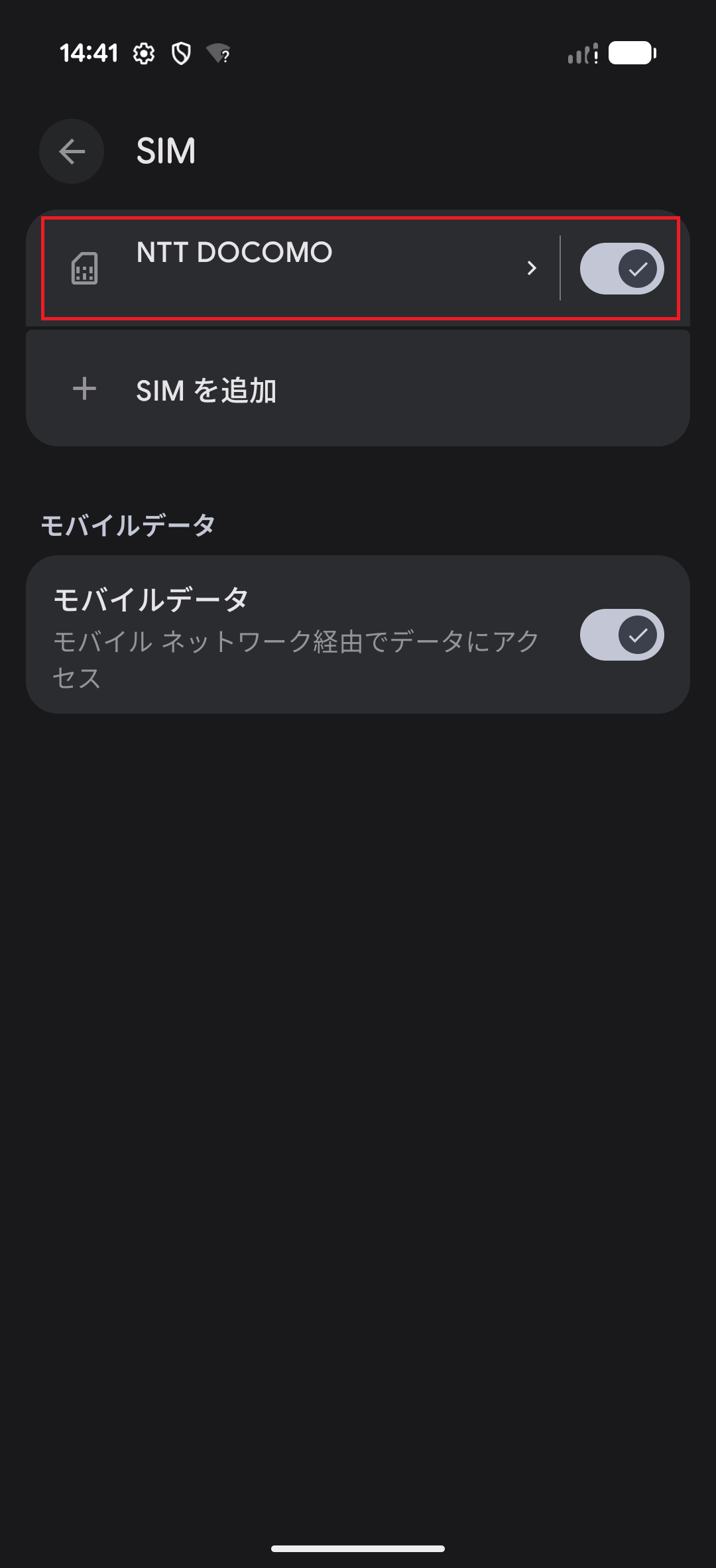Turn off the モバイルデータ toggle
Screen dimensions: 716x1568
pos(621,635)
